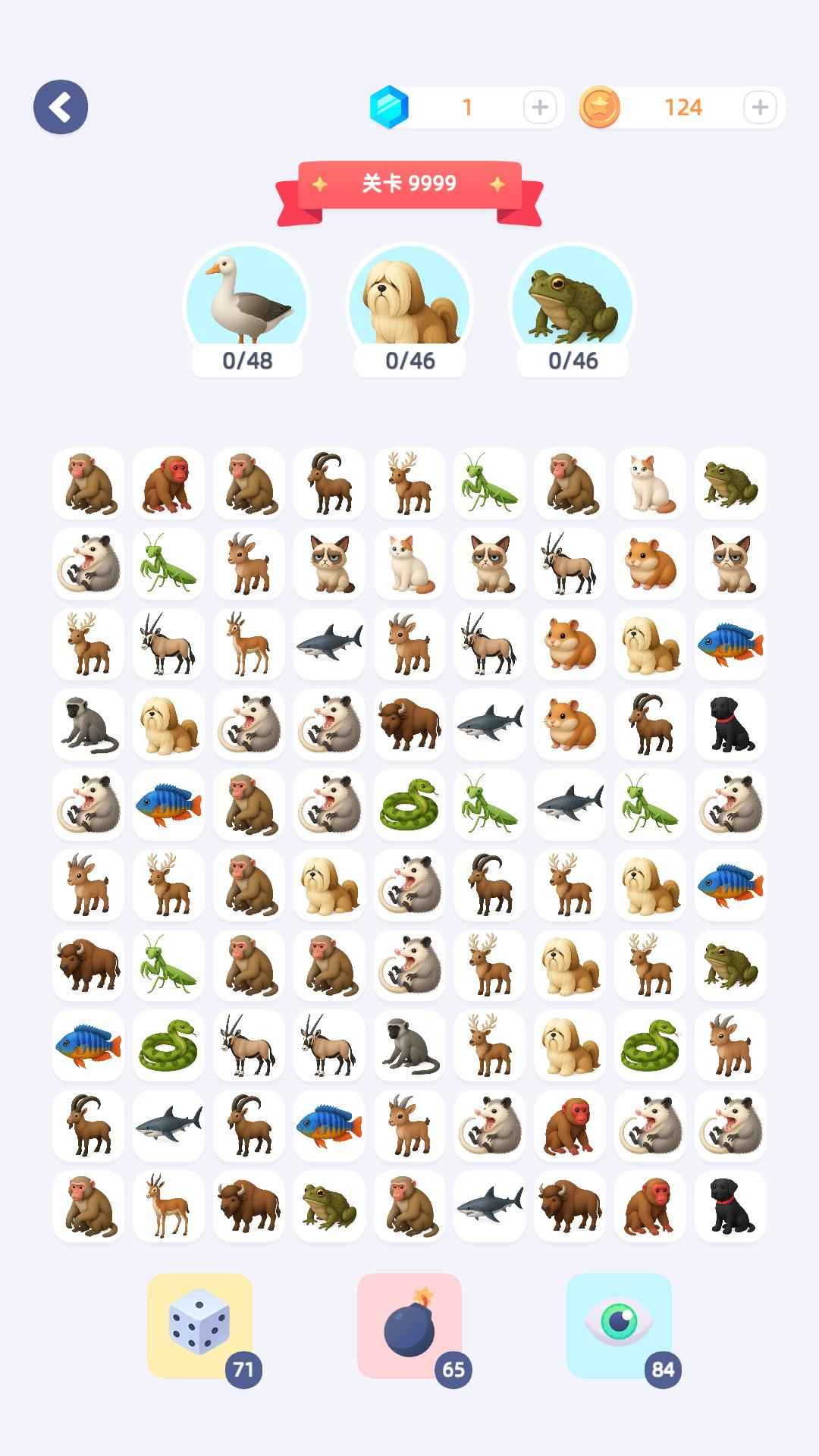Activate the bomb power-up

[x=409, y=1326]
